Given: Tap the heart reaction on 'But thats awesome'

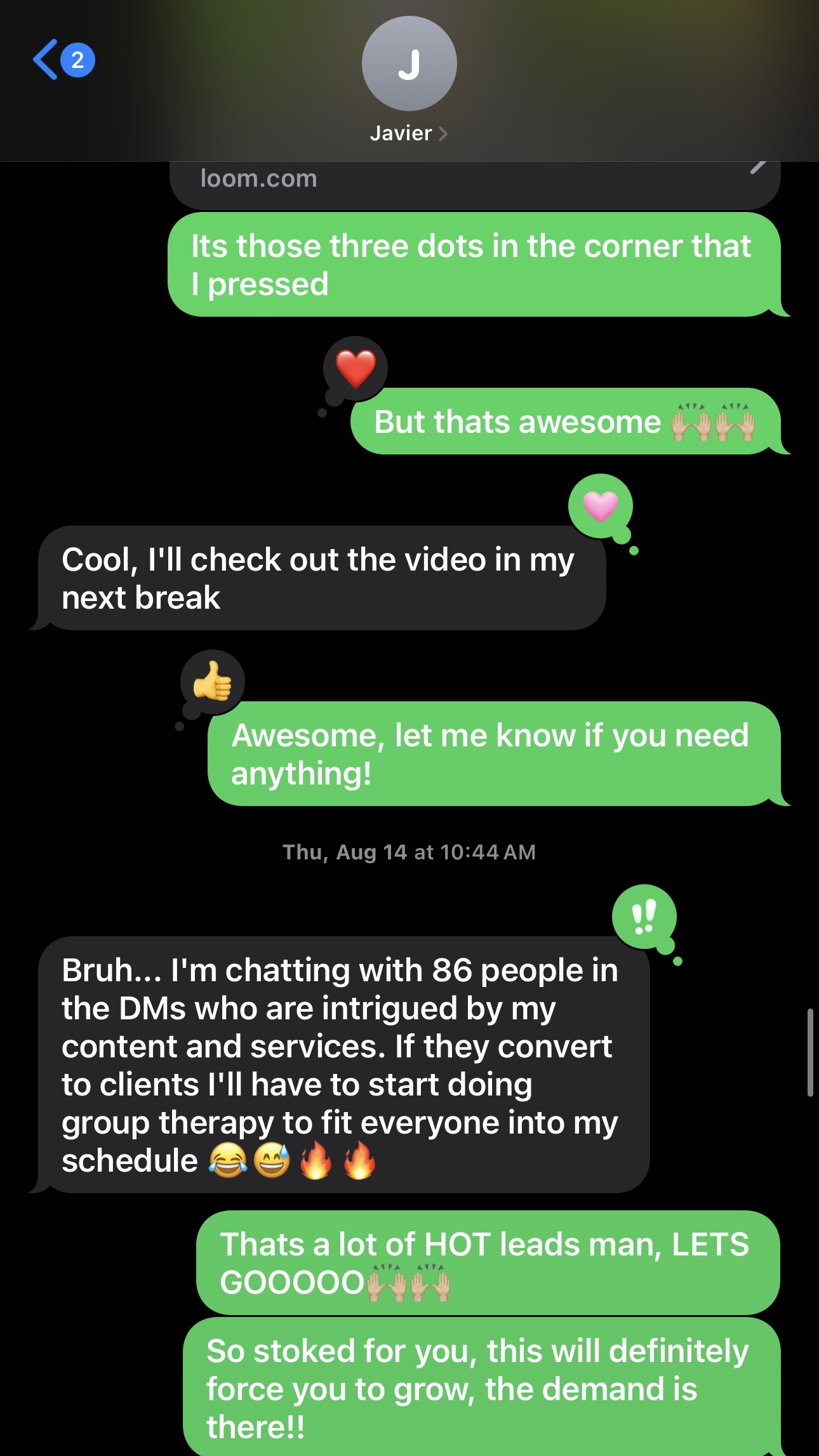Looking at the screenshot, I should click(x=356, y=369).
